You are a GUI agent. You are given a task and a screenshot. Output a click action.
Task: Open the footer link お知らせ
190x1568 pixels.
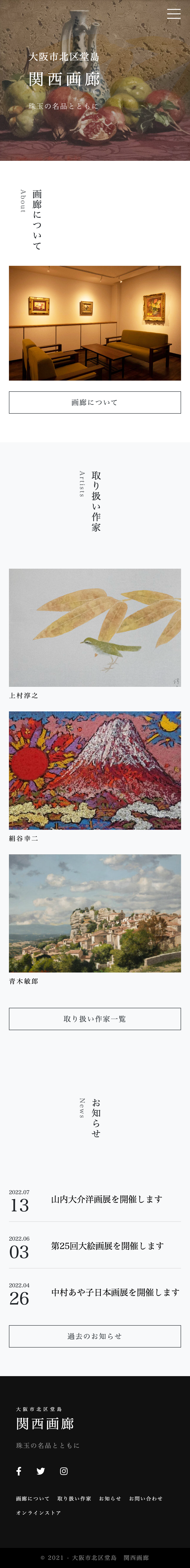point(110,1499)
